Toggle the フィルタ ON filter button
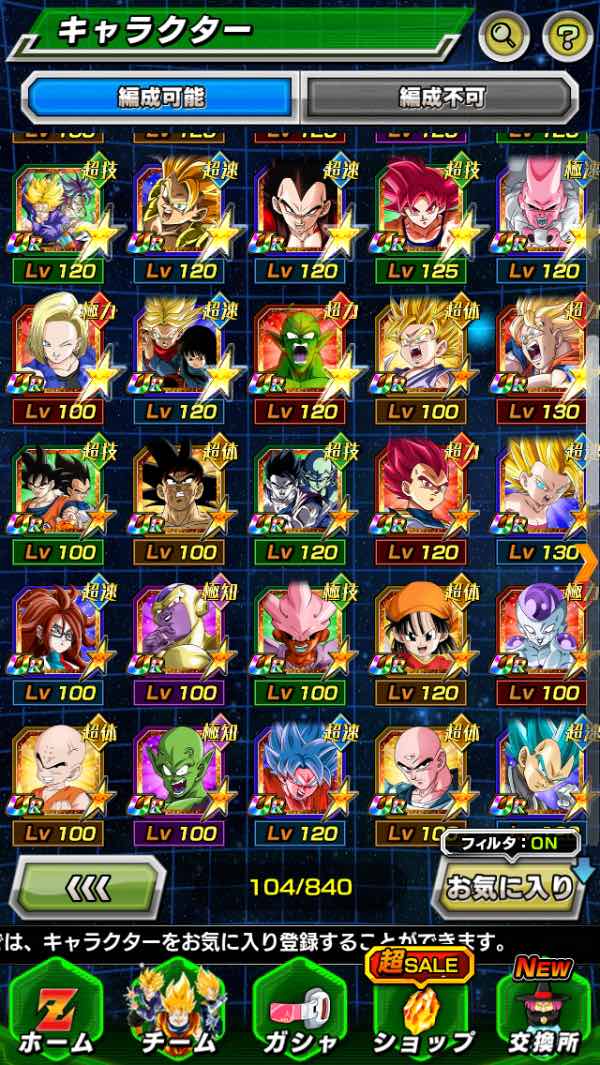The height and width of the screenshot is (1065, 600). click(x=512, y=842)
